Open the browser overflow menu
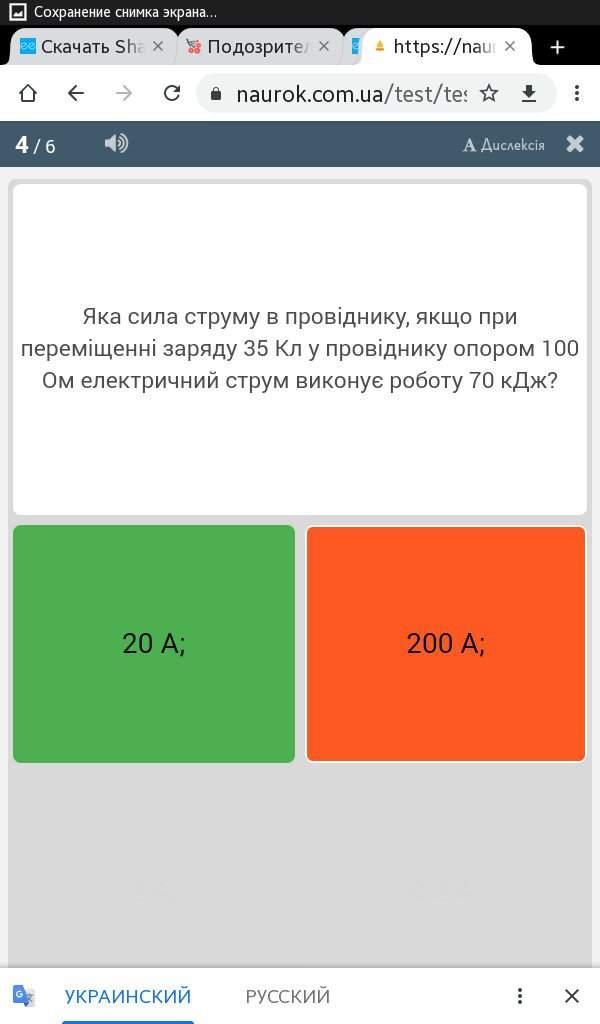The image size is (600, 1024). pos(576,93)
